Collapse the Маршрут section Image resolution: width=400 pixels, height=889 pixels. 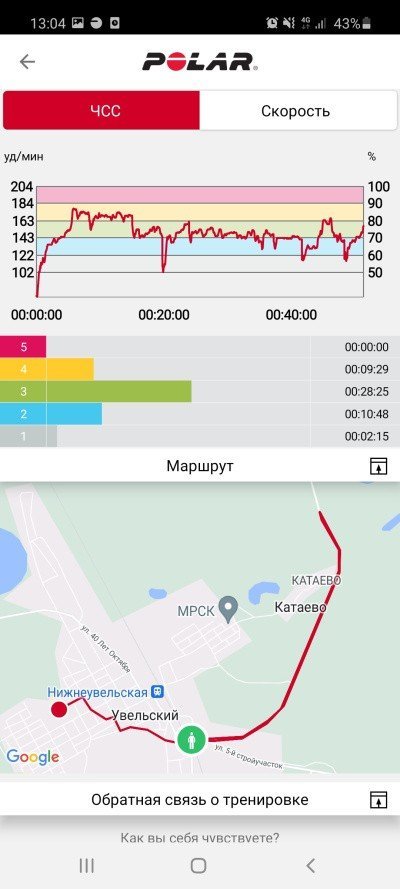coord(378,466)
